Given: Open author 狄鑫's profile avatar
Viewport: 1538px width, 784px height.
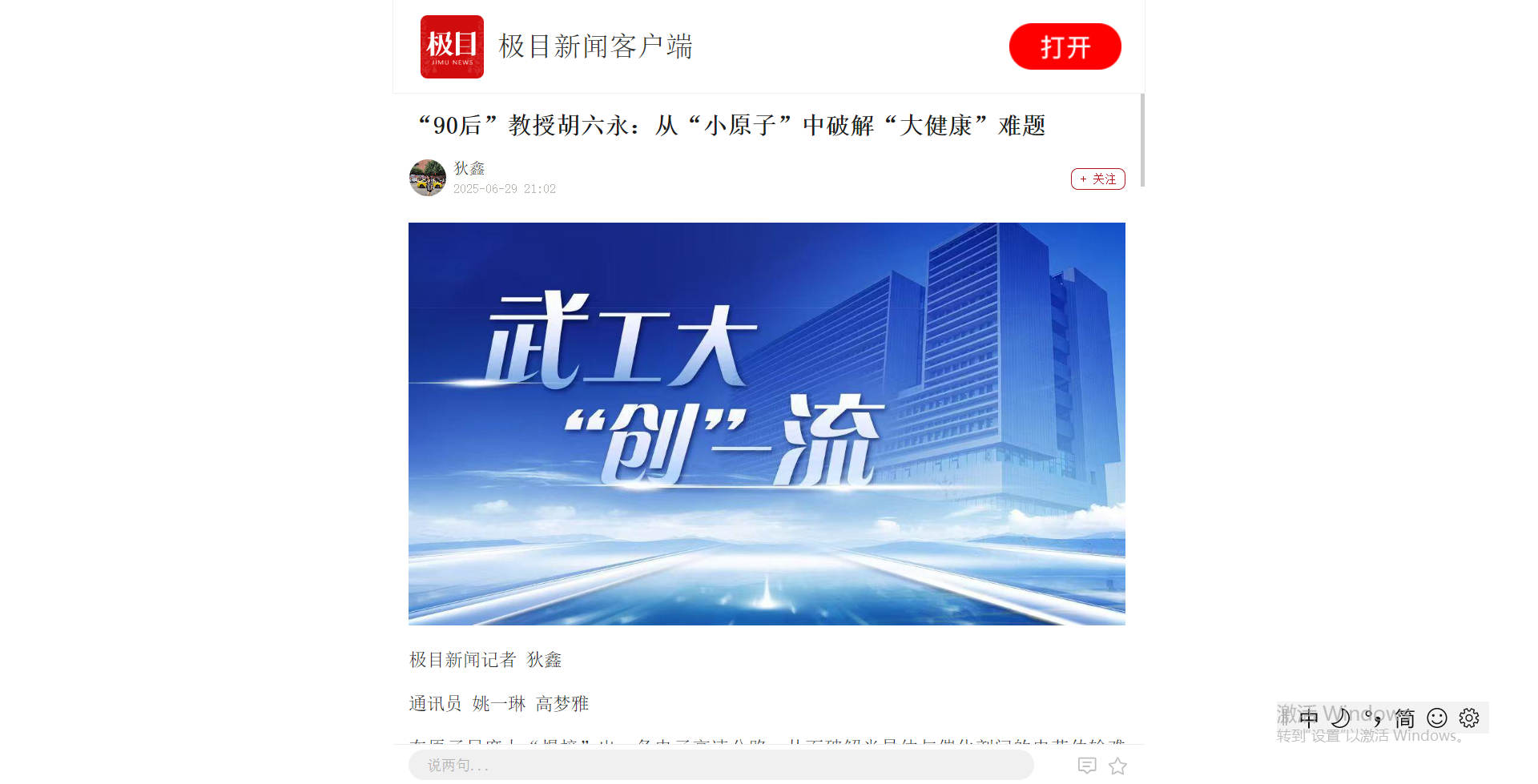Looking at the screenshot, I should [428, 178].
